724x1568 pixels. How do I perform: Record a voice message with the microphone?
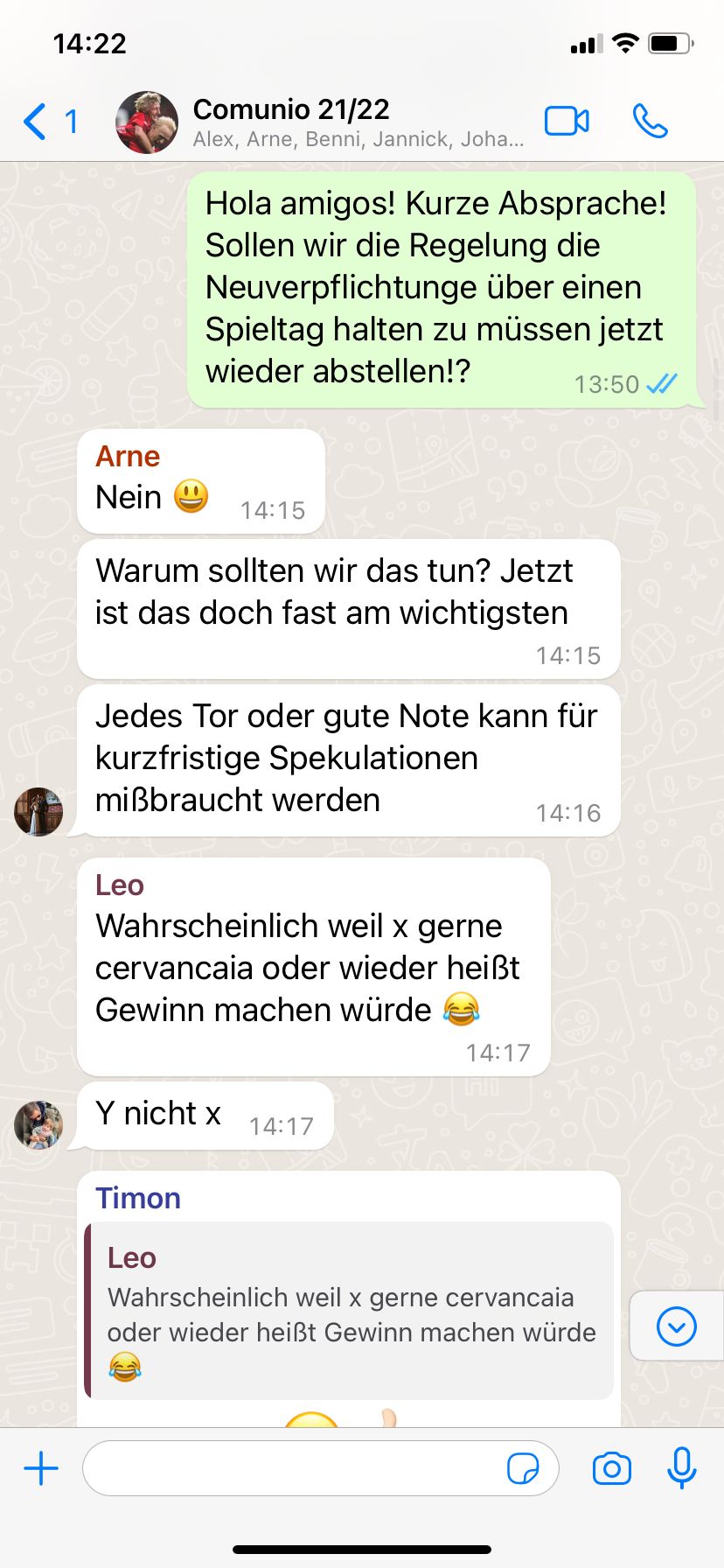[x=681, y=1467]
